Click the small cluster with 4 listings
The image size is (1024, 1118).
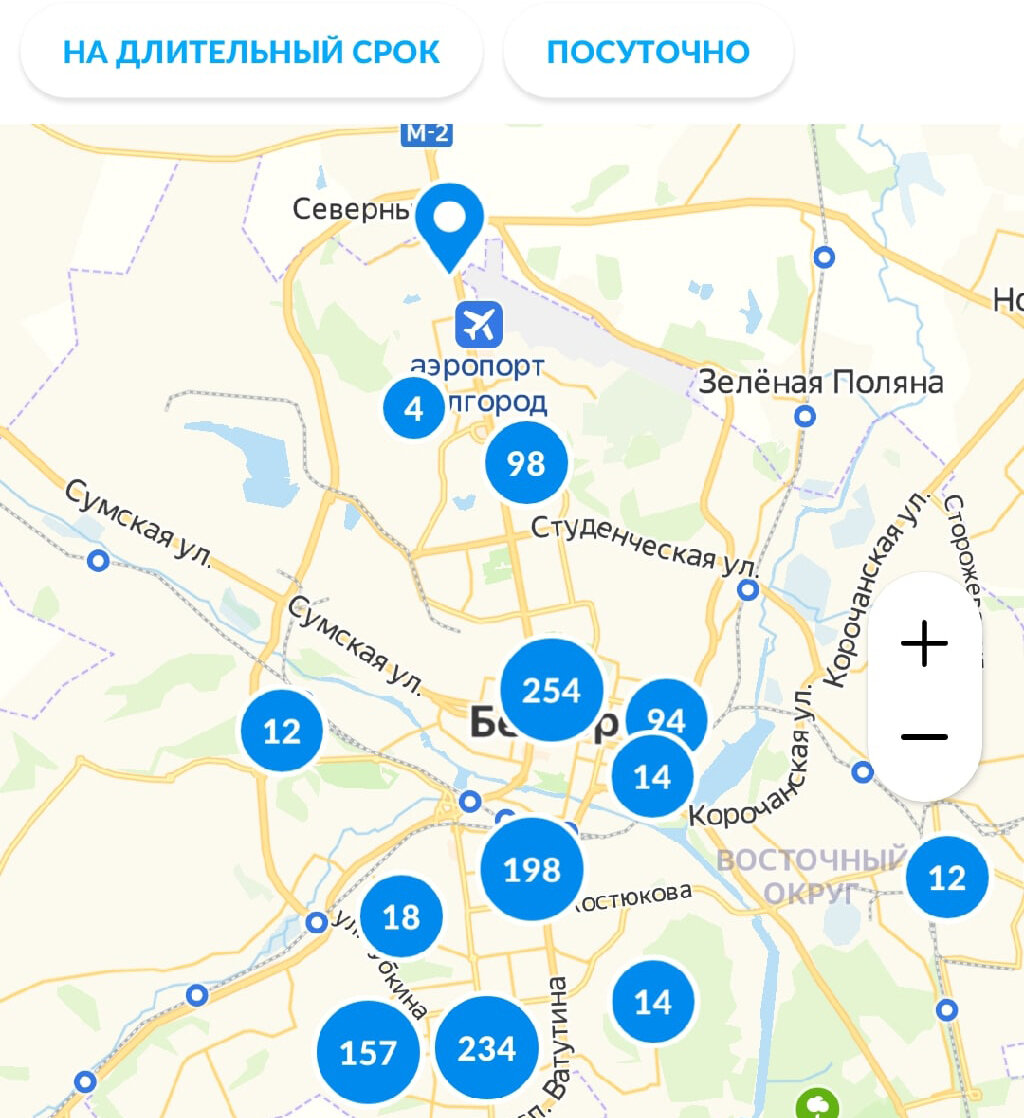(x=413, y=408)
